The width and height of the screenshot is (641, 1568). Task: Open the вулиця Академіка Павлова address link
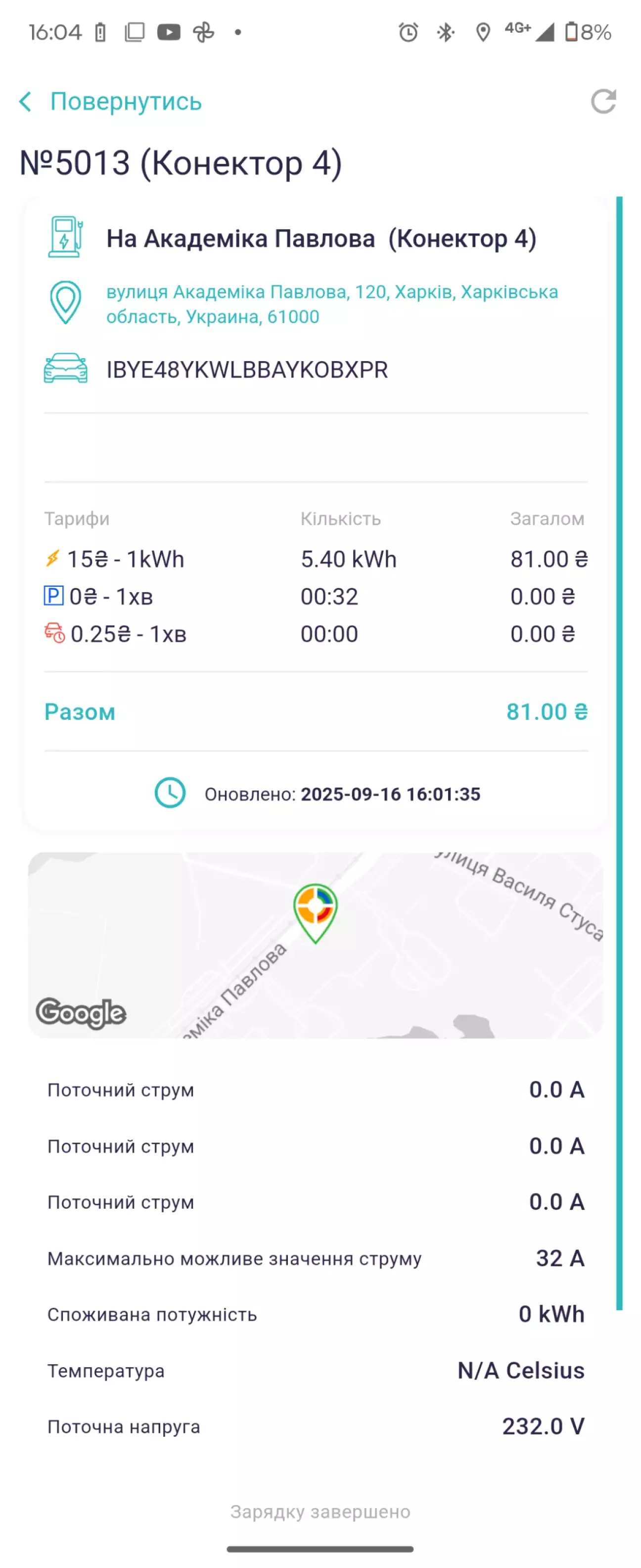(332, 304)
